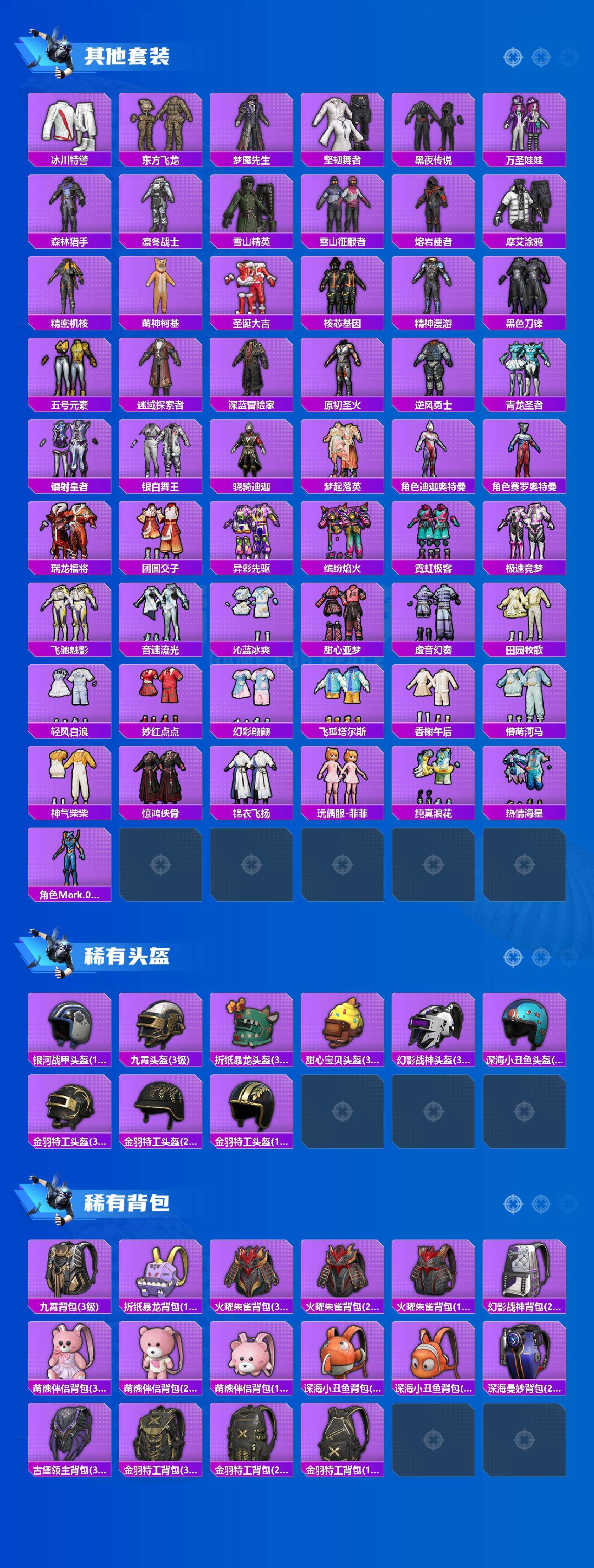594x1568 pixels.
Task: Select the 冰川特警 set icon
Action: coord(68,125)
